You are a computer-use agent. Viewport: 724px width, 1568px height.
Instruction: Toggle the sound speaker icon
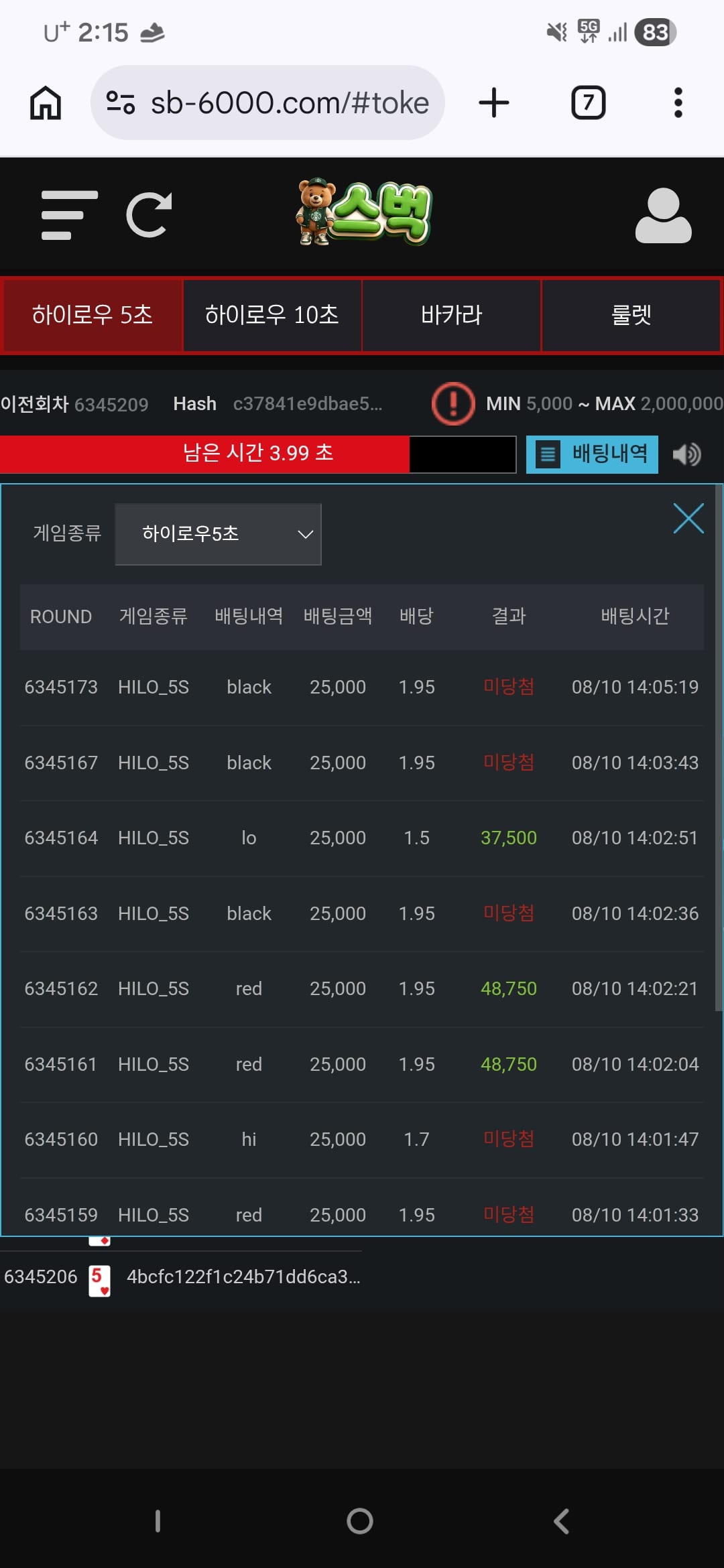686,454
